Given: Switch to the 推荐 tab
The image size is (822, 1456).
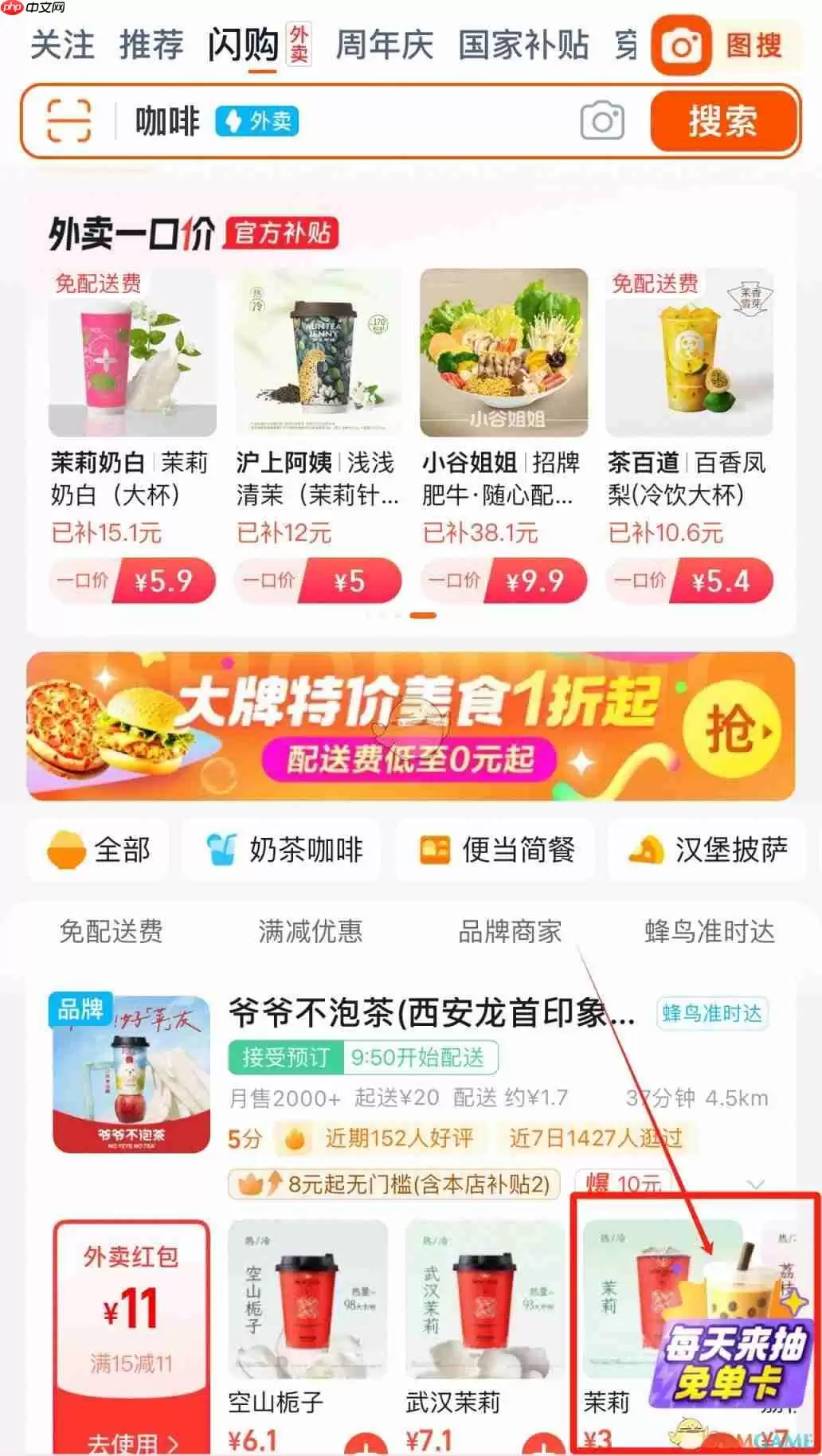Looking at the screenshot, I should [x=151, y=46].
